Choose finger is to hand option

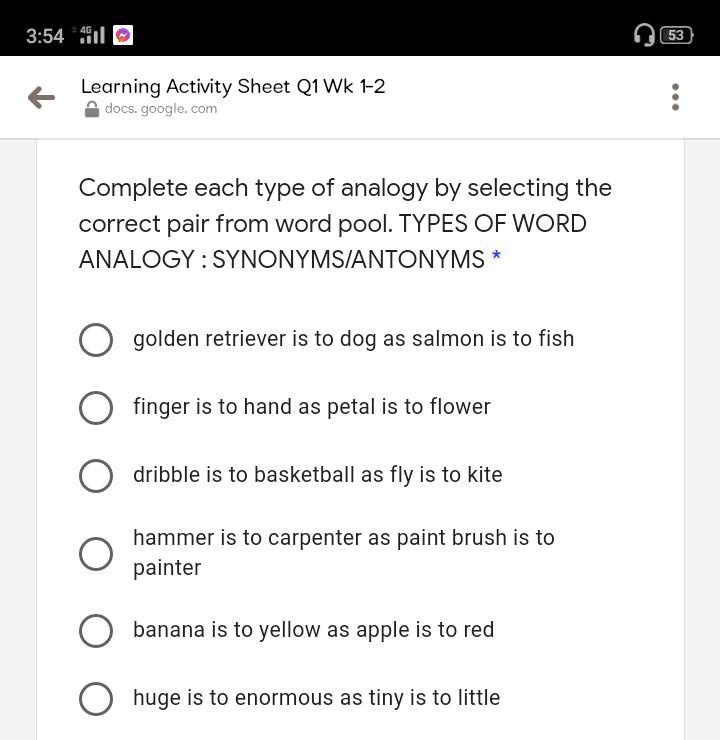[x=96, y=408]
